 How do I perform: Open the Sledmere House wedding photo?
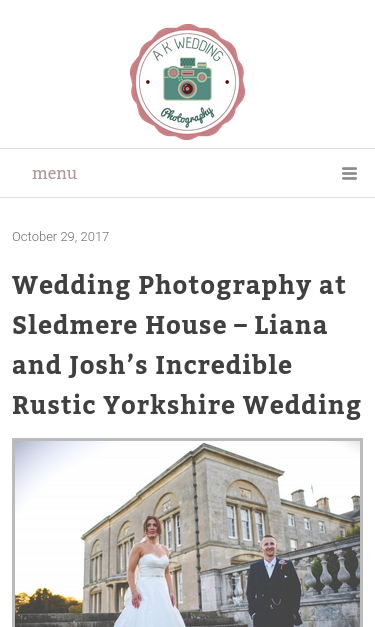(187, 533)
